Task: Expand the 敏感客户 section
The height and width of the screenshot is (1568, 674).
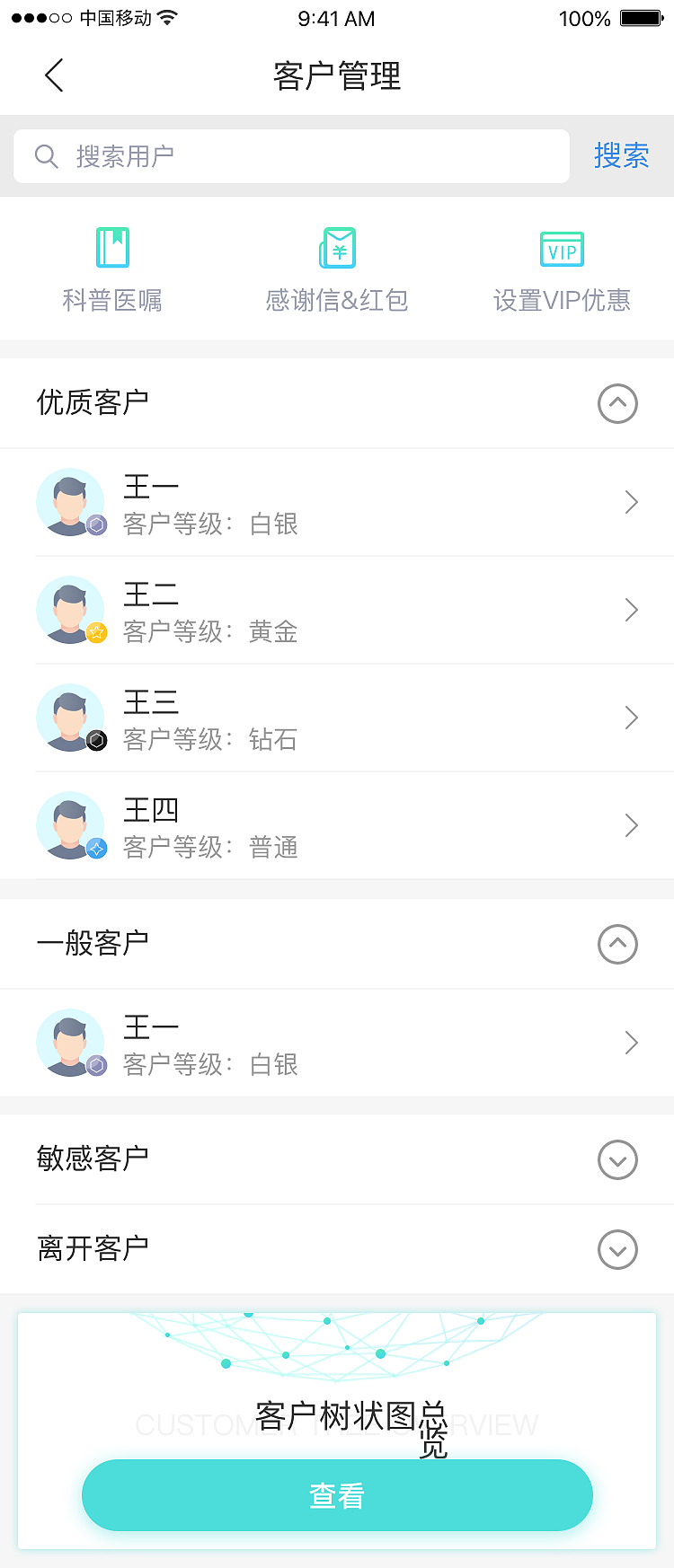Action: (x=617, y=1159)
